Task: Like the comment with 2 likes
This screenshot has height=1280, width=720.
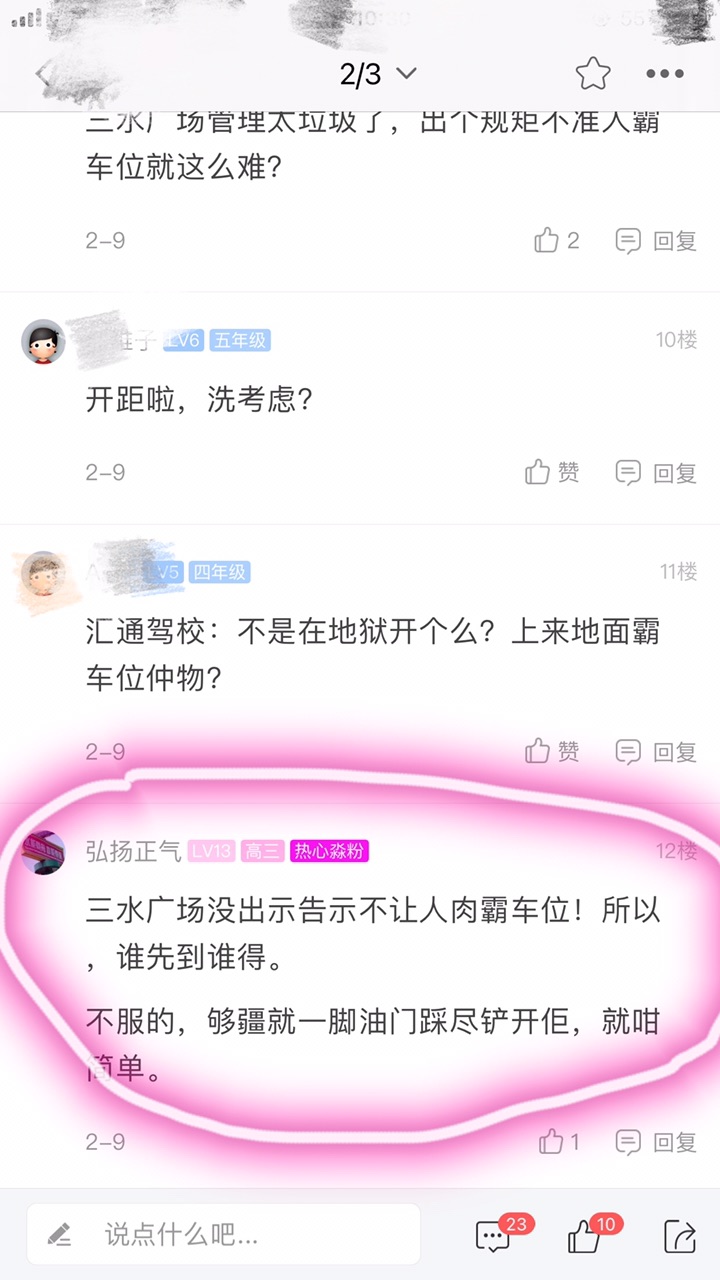Action: click(556, 240)
